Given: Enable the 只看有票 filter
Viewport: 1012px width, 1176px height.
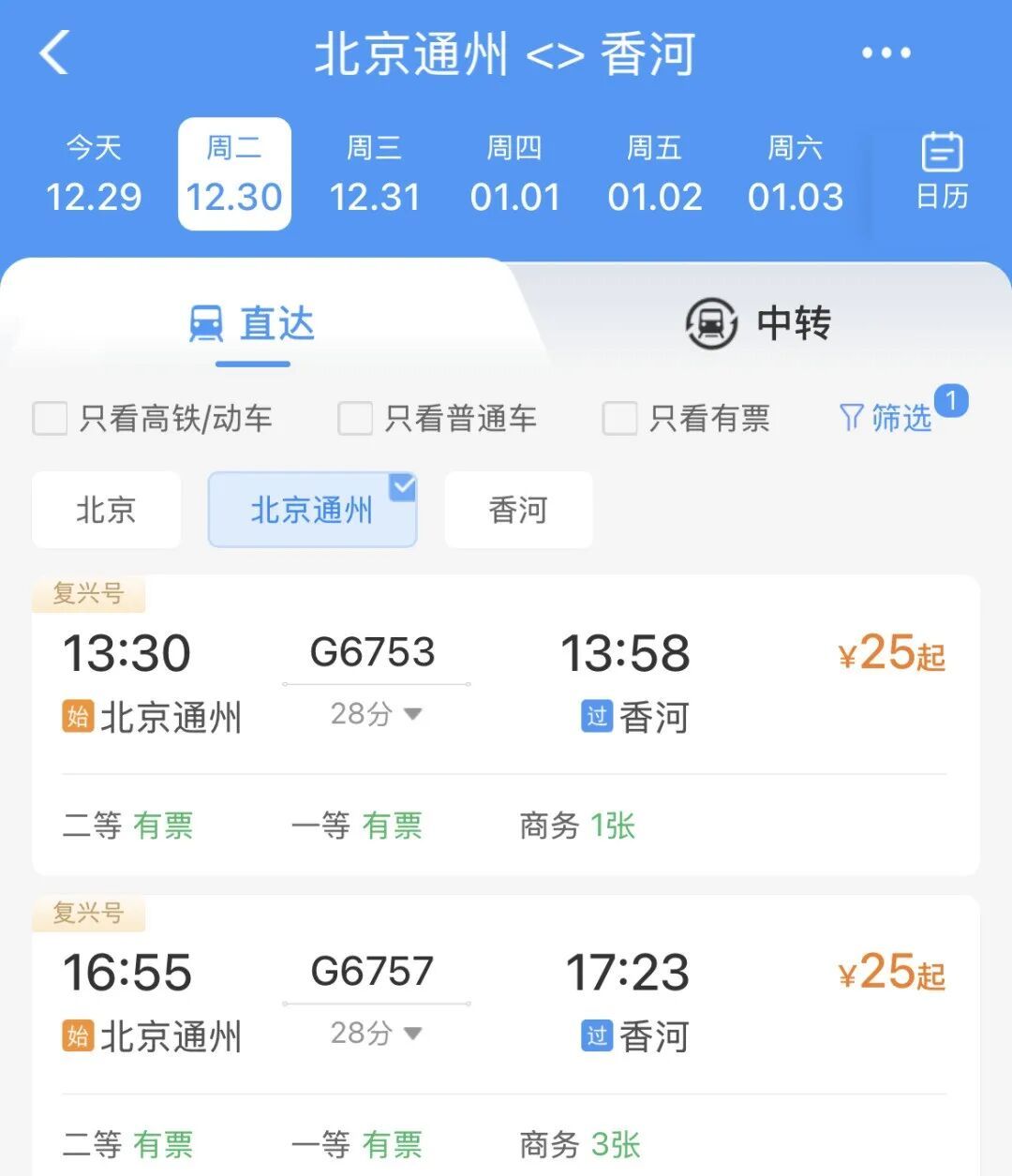Looking at the screenshot, I should 619,419.
